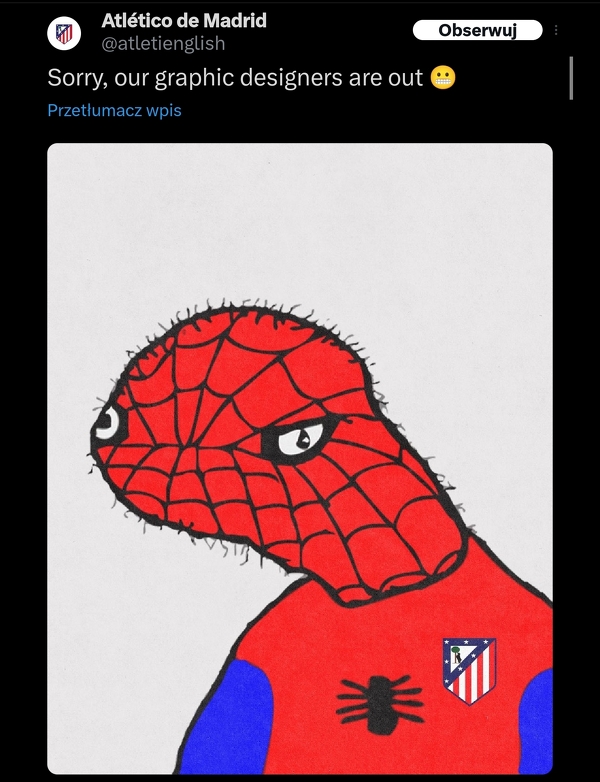The width and height of the screenshot is (600, 782).
Task: Translate post via Przetłumacz wpis
Action: point(114,110)
